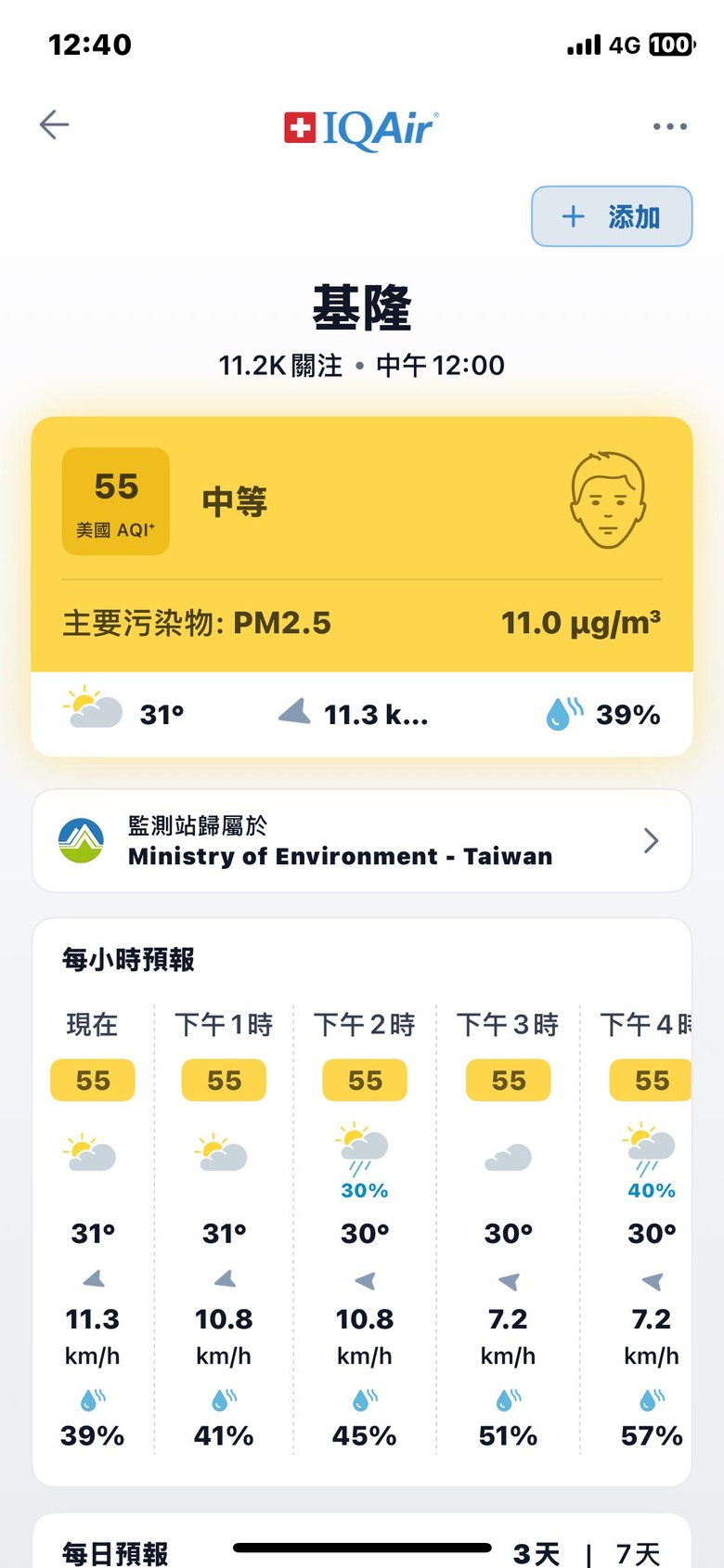Tap the 添加 button to add Keelung
Image resolution: width=724 pixels, height=1568 pixels.
(612, 216)
